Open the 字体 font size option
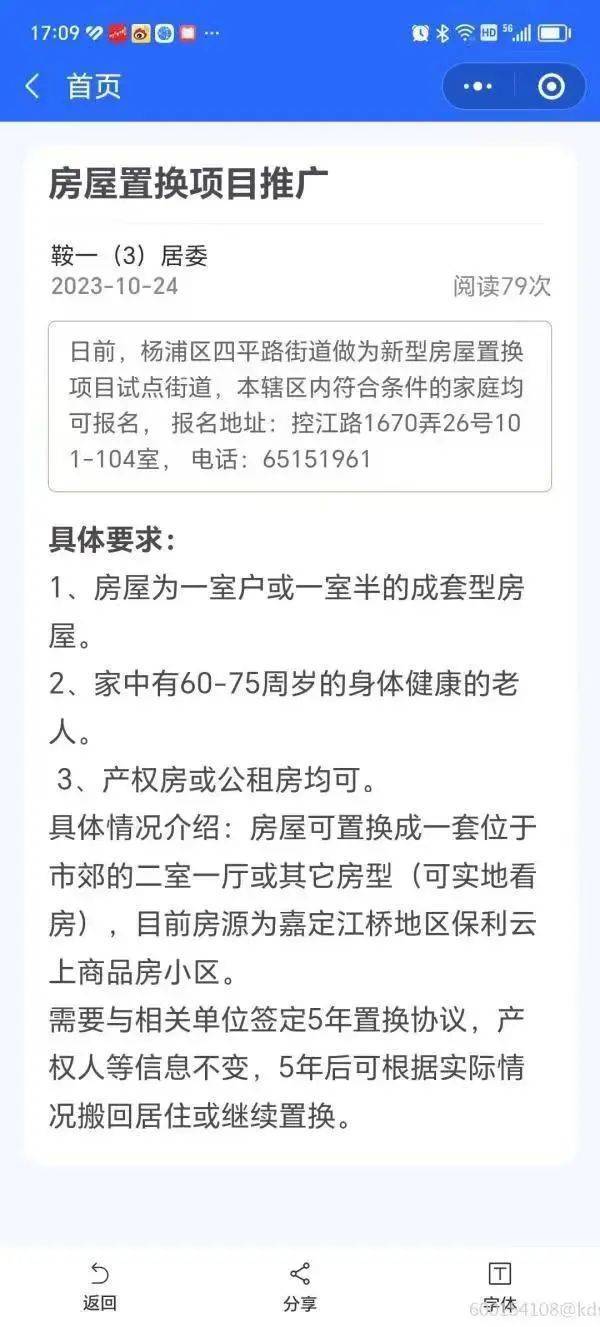The image size is (600, 1327). tap(499, 1285)
